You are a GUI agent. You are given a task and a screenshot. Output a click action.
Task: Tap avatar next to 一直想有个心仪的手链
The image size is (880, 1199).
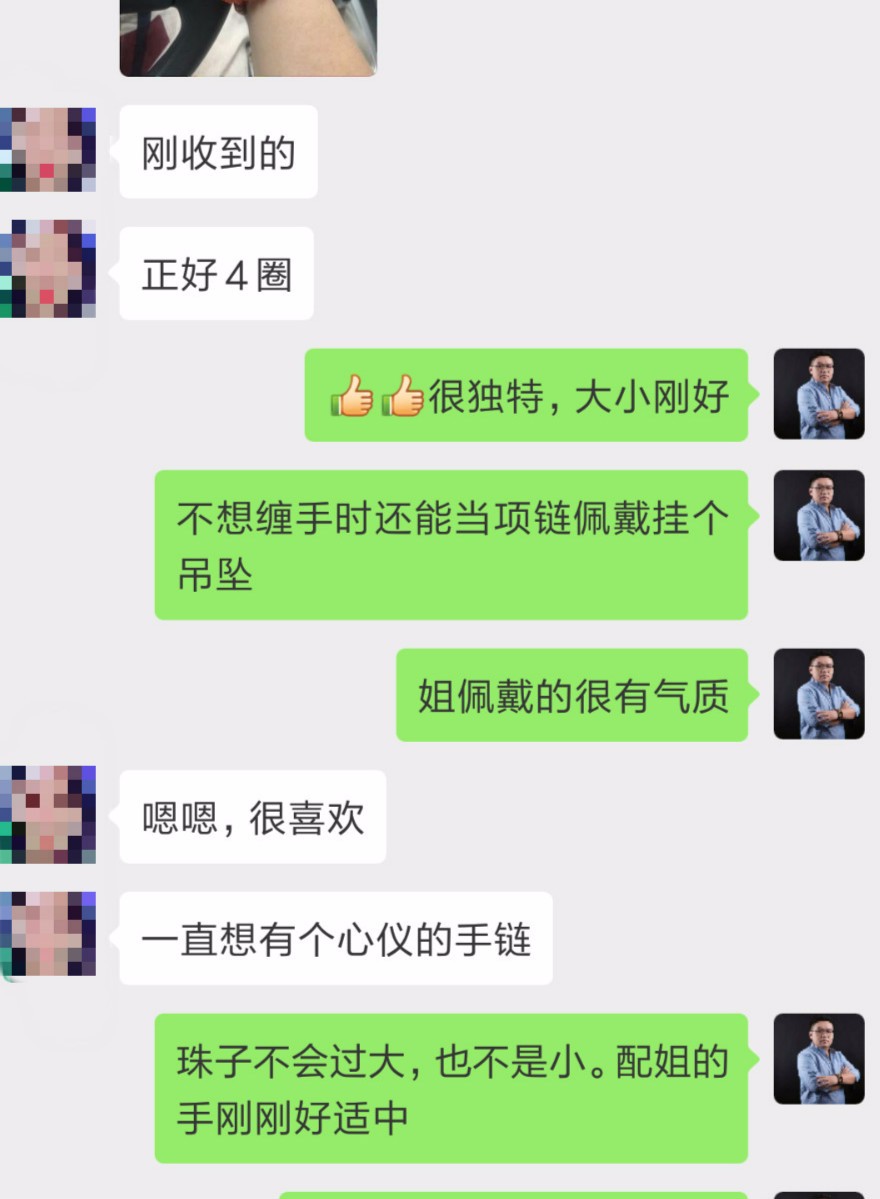[48, 935]
